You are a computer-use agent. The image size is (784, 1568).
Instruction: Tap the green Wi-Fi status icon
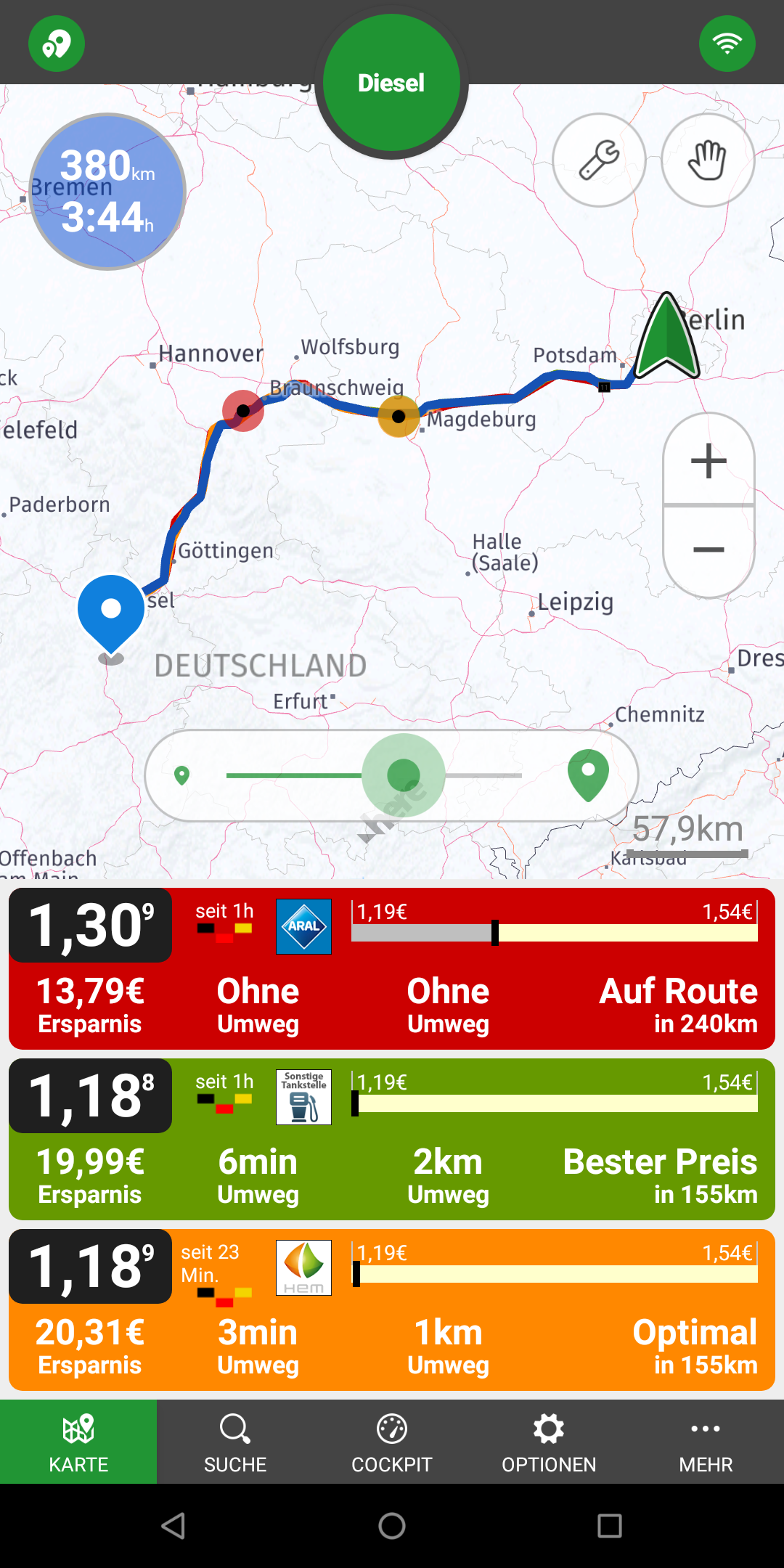[x=727, y=44]
